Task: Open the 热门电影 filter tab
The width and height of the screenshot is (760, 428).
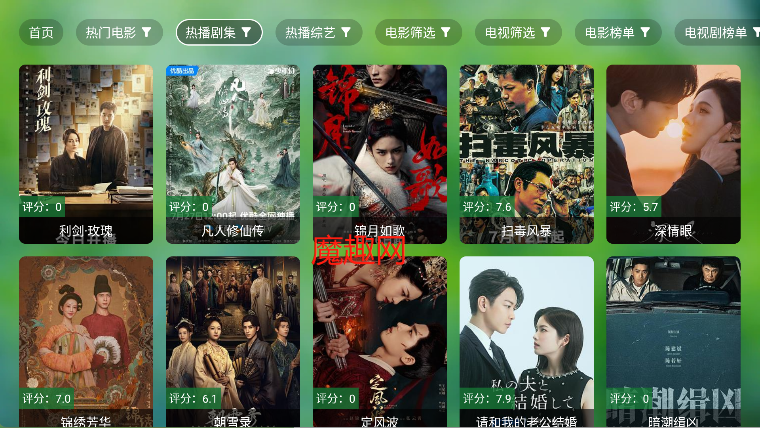Action: point(119,32)
